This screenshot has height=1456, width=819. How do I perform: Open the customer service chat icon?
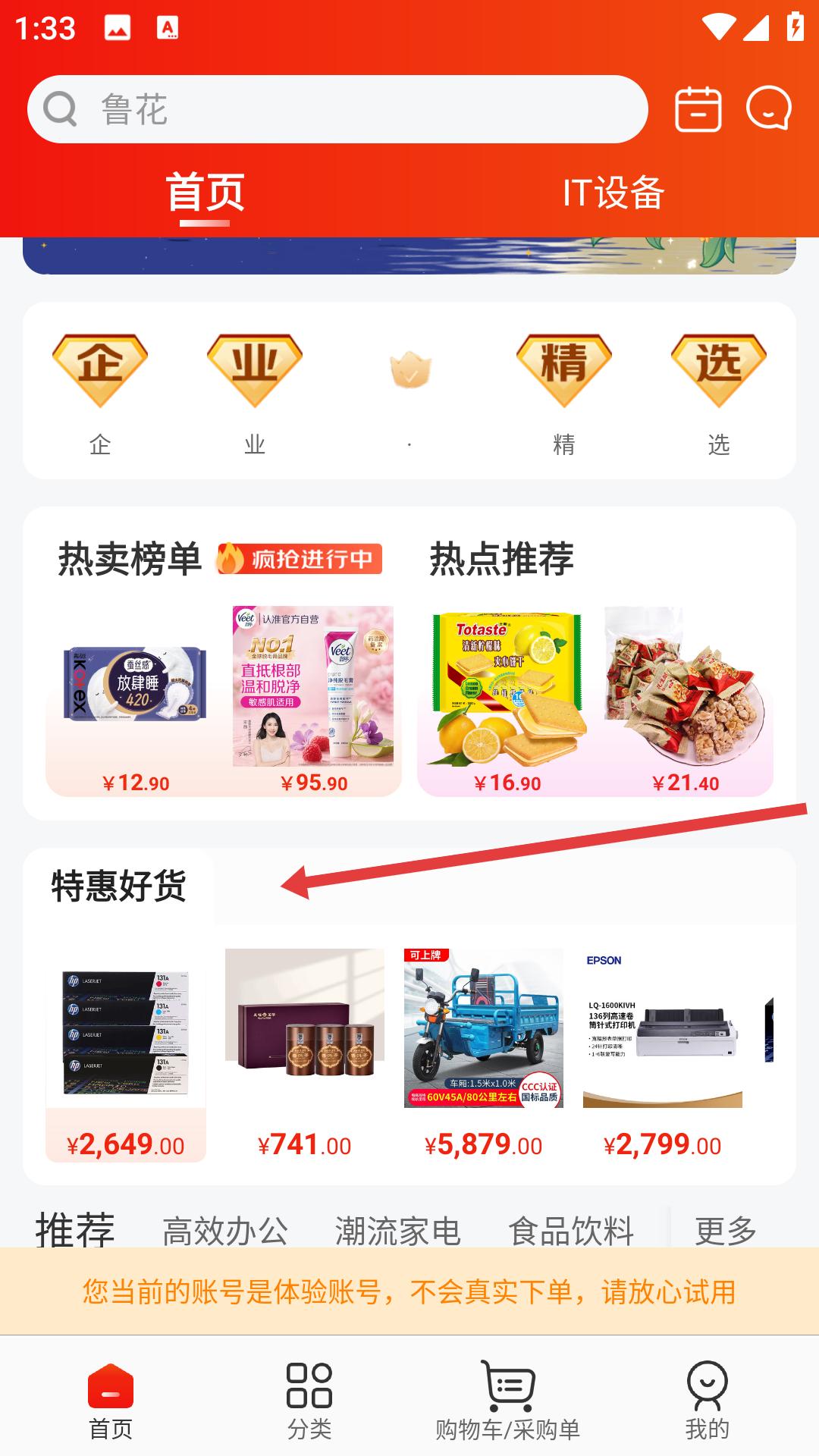coord(769,108)
